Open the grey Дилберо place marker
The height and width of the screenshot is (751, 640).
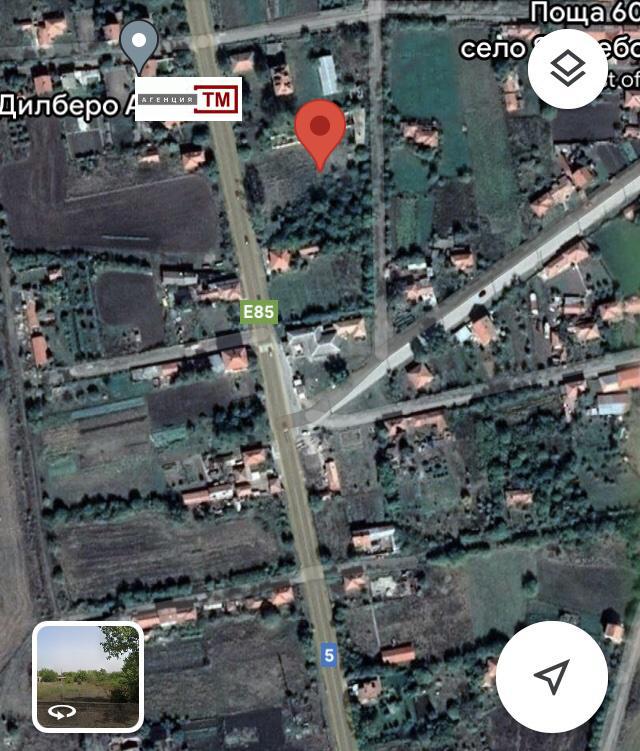click(139, 45)
